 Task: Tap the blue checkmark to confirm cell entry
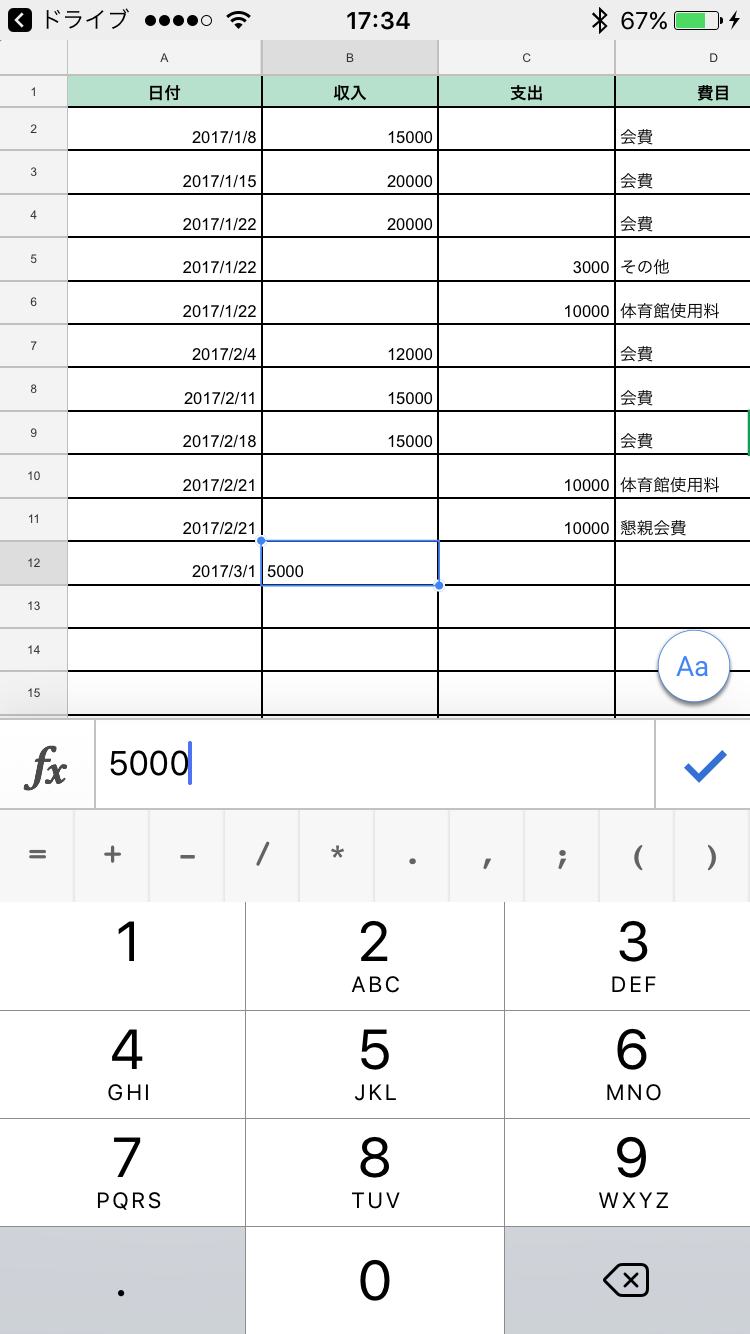coord(705,765)
